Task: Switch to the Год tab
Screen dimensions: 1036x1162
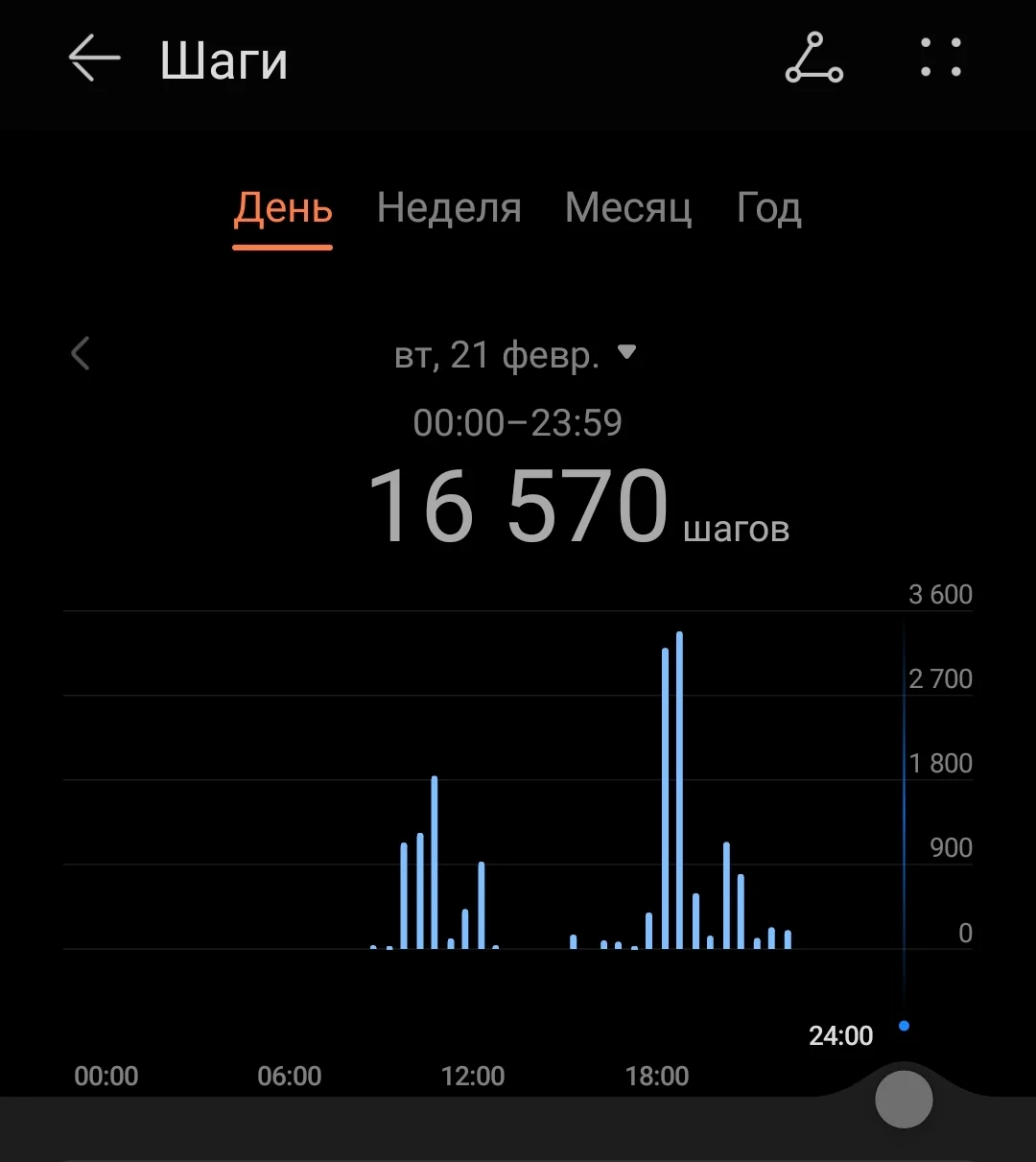Action: (768, 208)
